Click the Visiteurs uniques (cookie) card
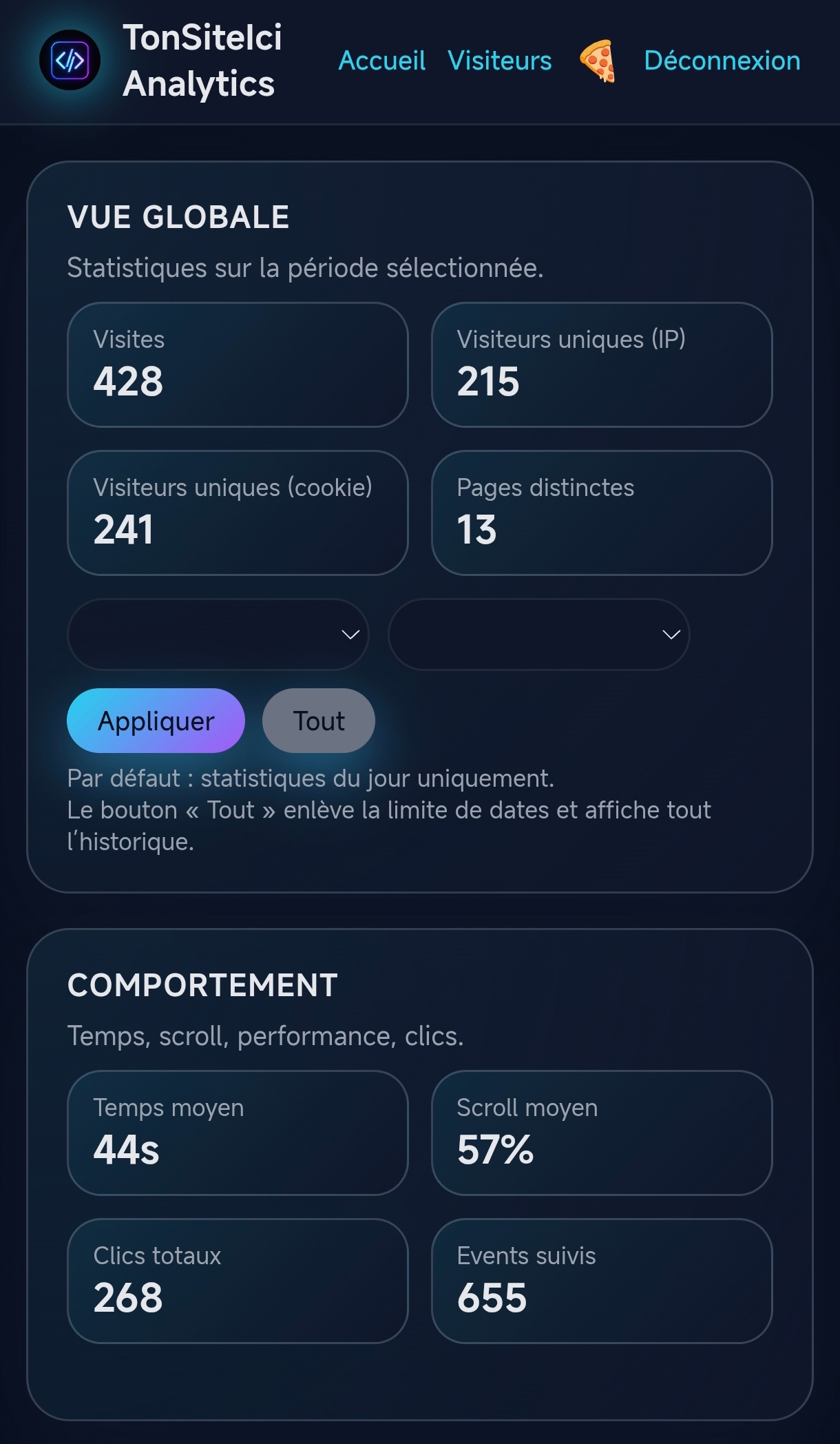This screenshot has width=840, height=1444. 238,513
